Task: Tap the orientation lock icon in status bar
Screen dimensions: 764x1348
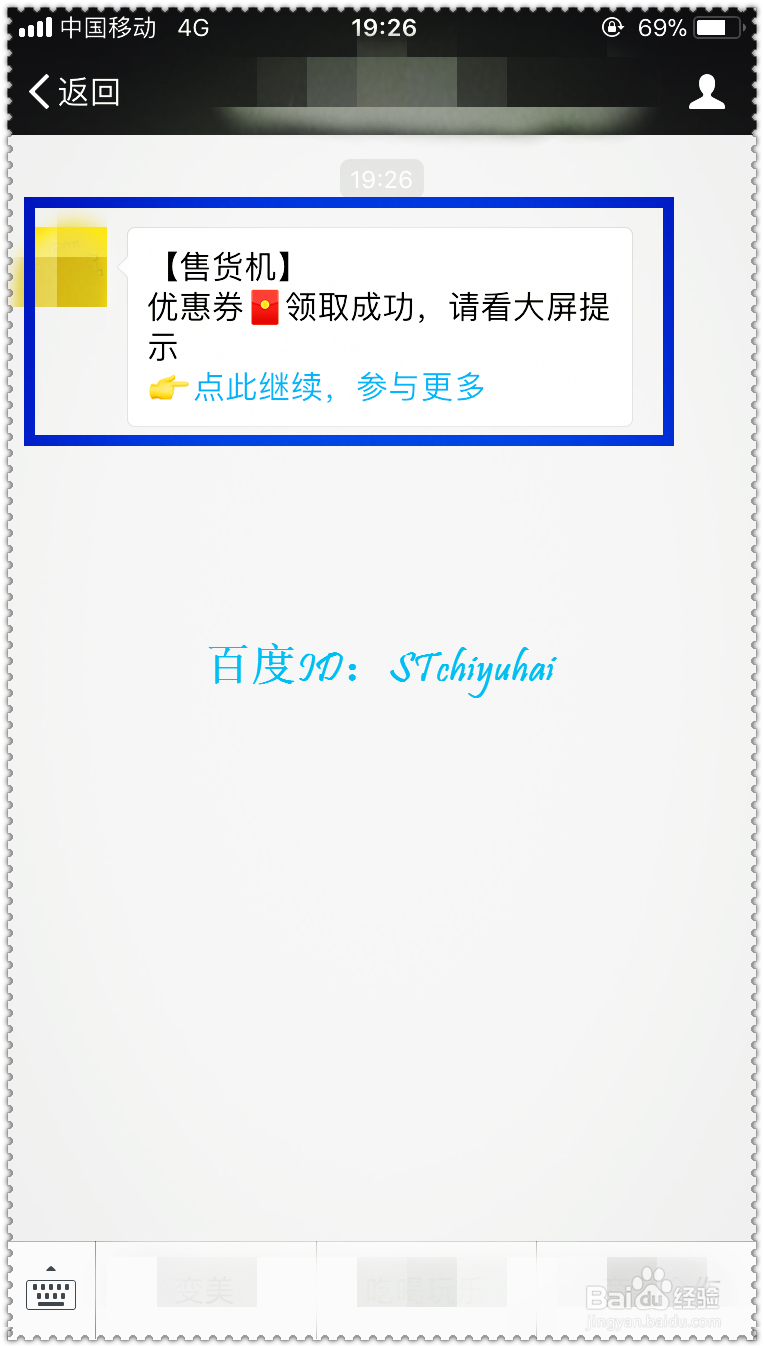Action: pos(613,27)
